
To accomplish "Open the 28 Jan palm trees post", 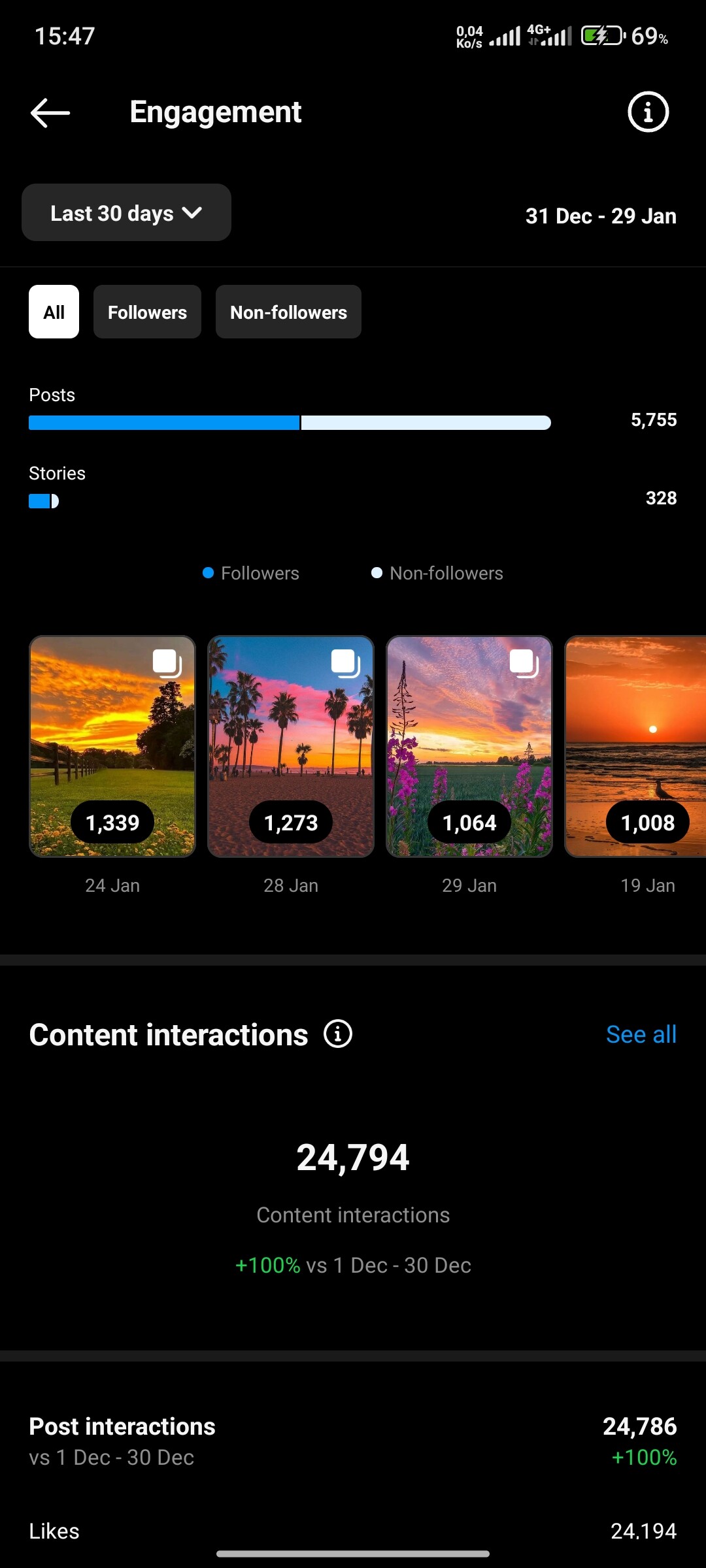I will 291,746.
